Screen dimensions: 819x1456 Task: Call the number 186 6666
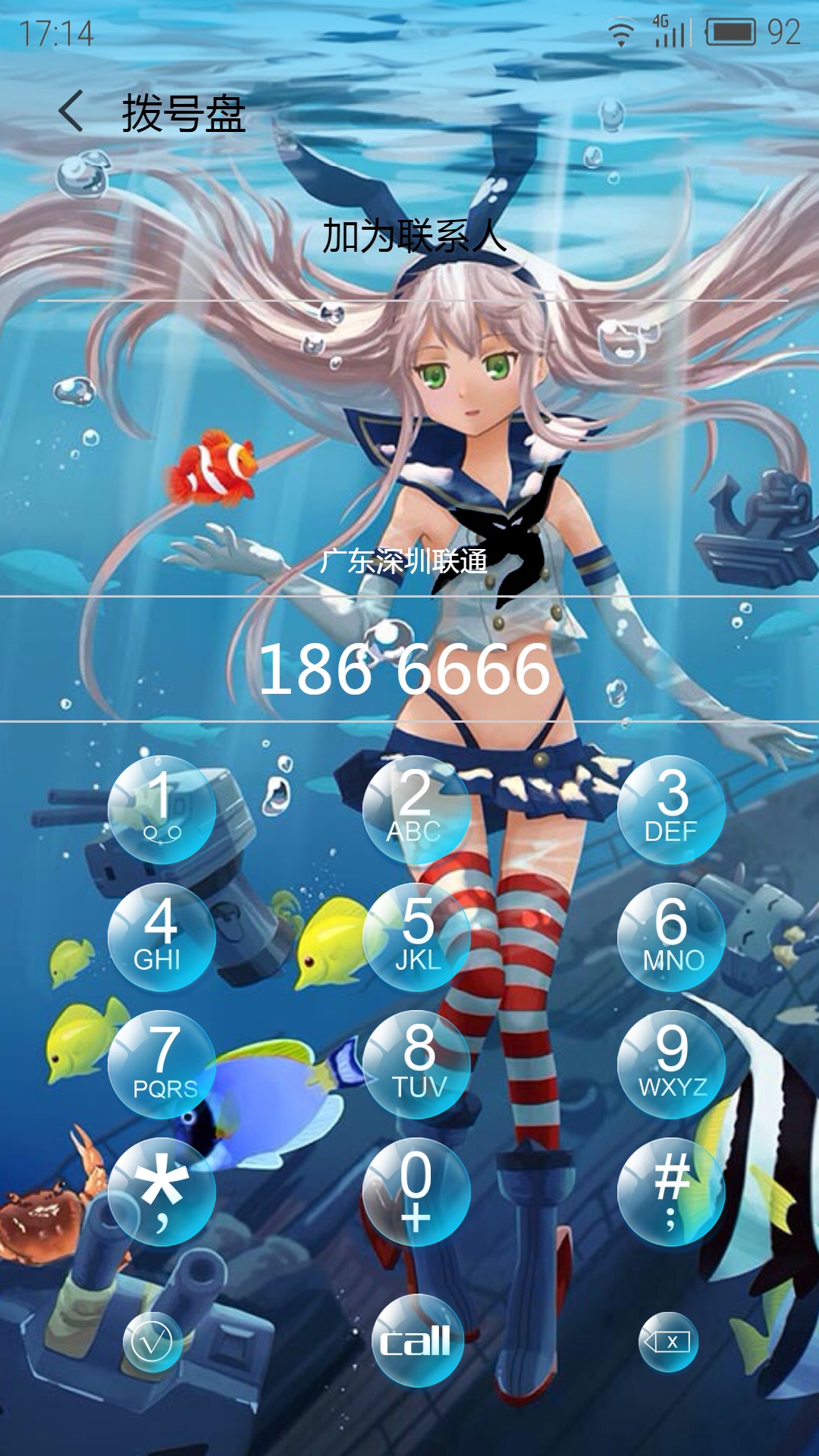point(417,1341)
